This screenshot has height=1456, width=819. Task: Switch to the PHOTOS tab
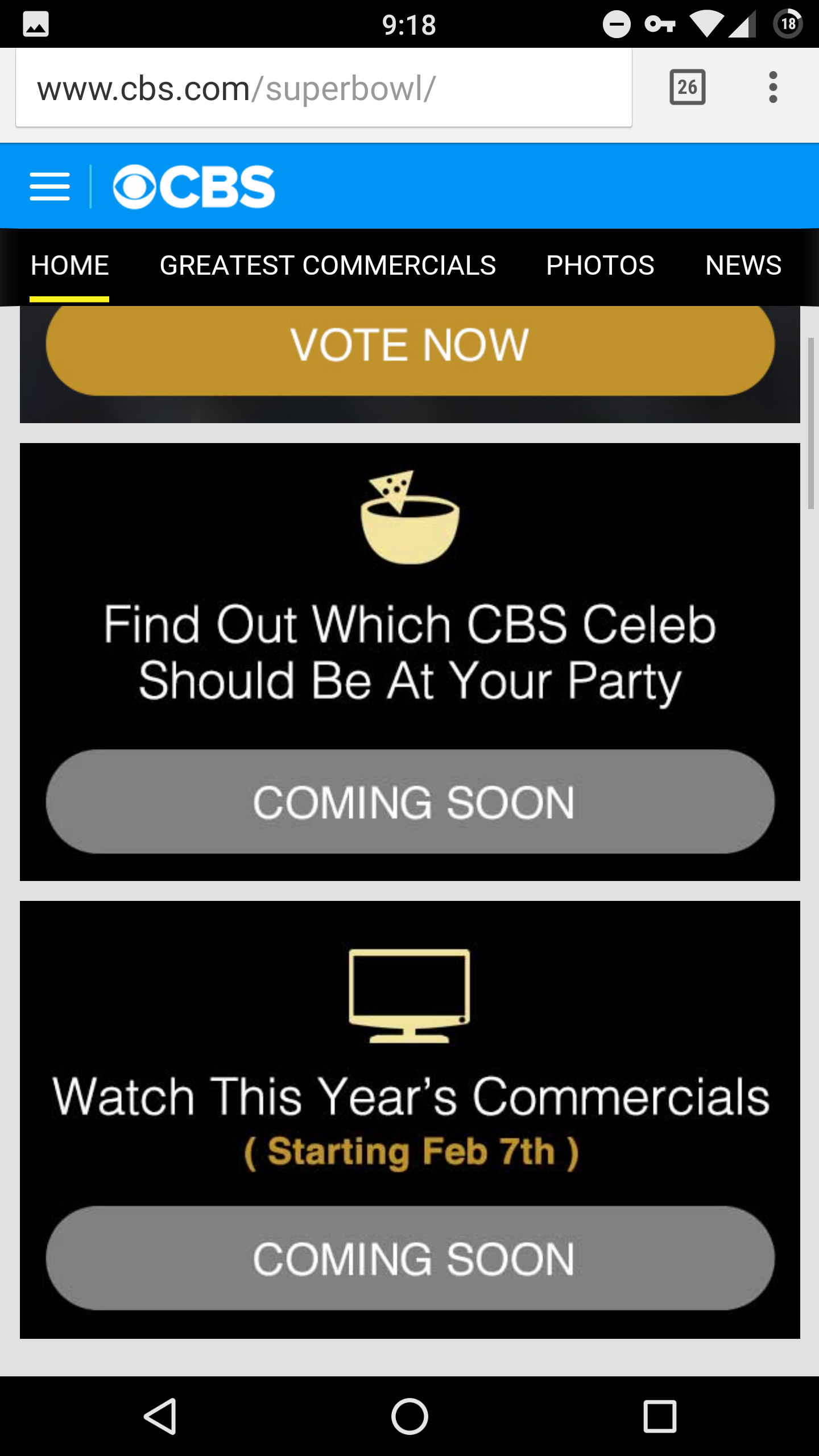tap(600, 266)
